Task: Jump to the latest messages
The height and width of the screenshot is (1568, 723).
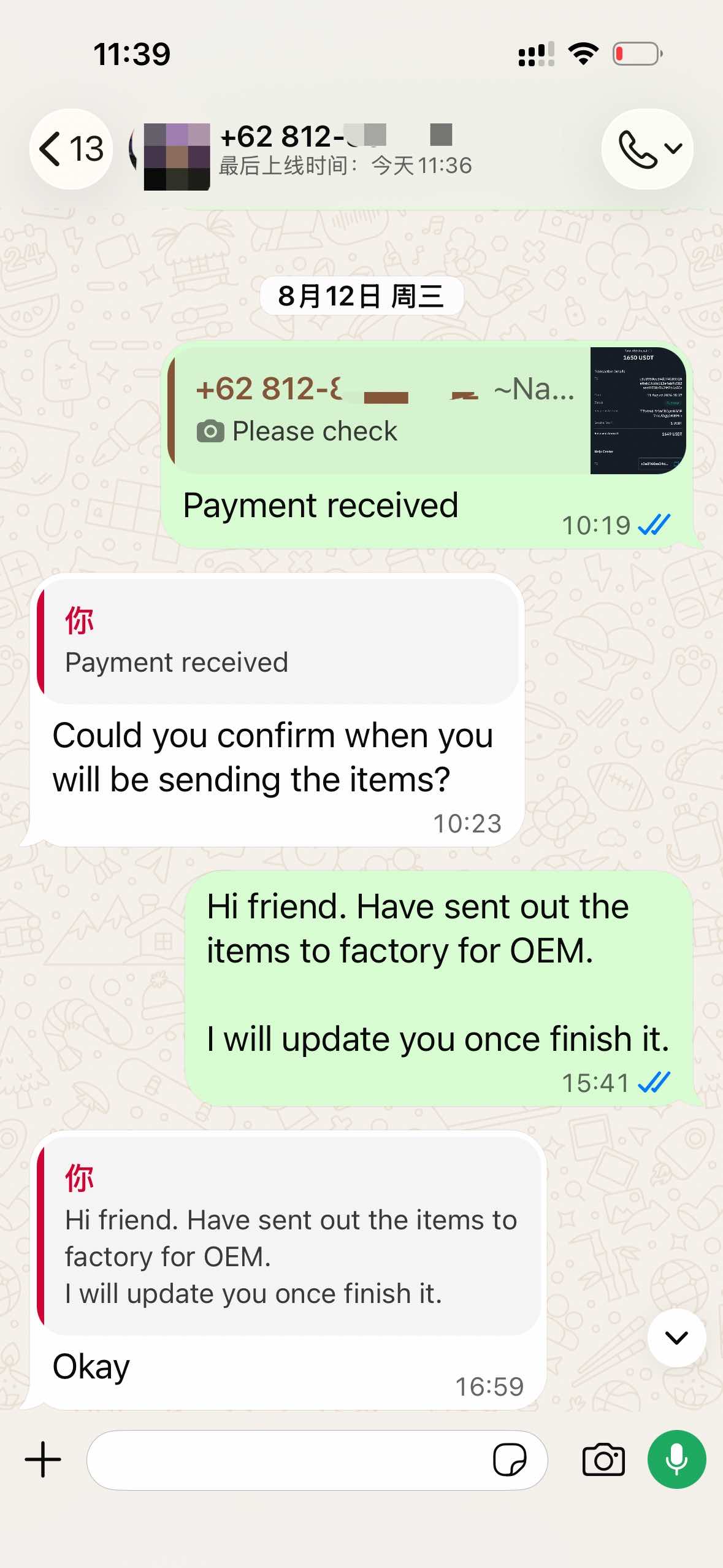Action: click(676, 1337)
